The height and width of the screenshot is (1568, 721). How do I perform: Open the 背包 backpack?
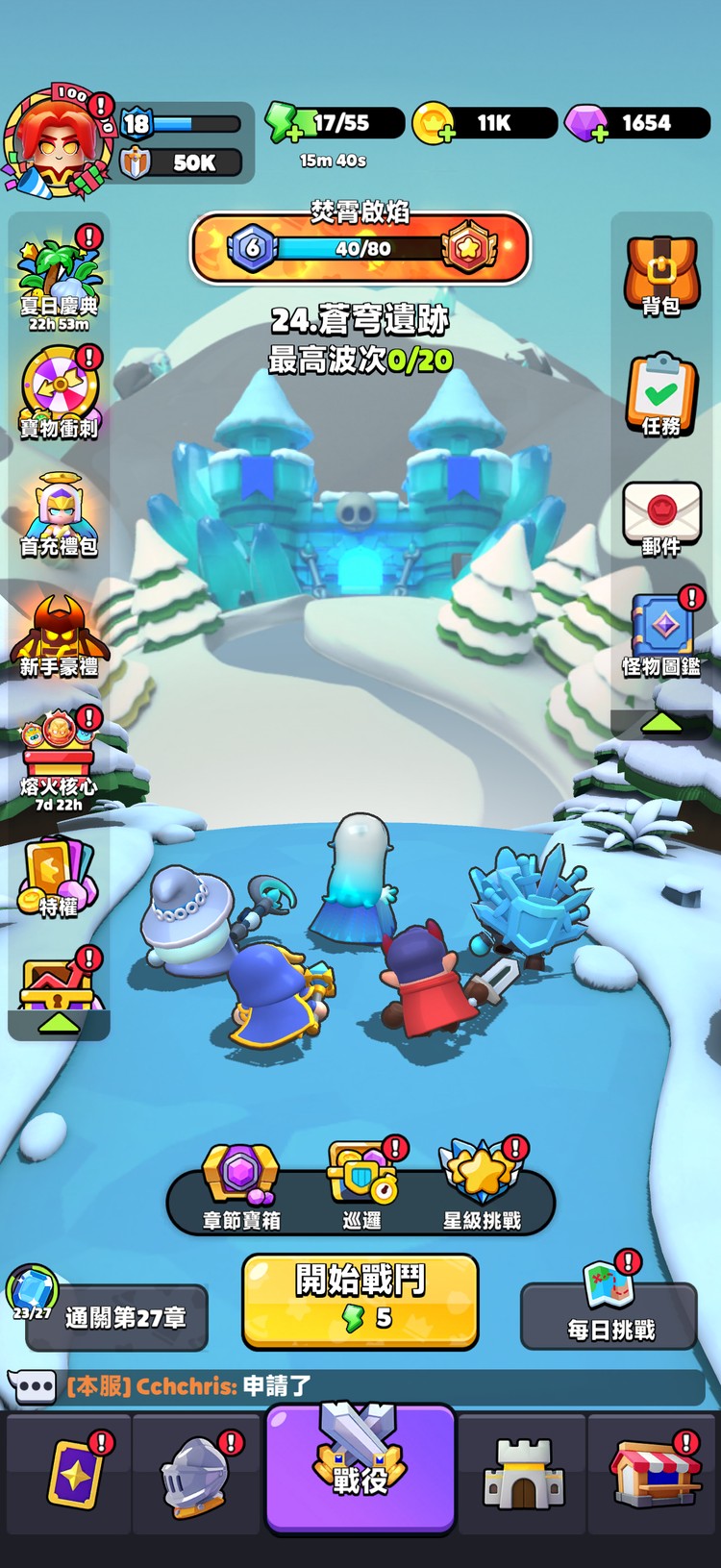(661, 275)
